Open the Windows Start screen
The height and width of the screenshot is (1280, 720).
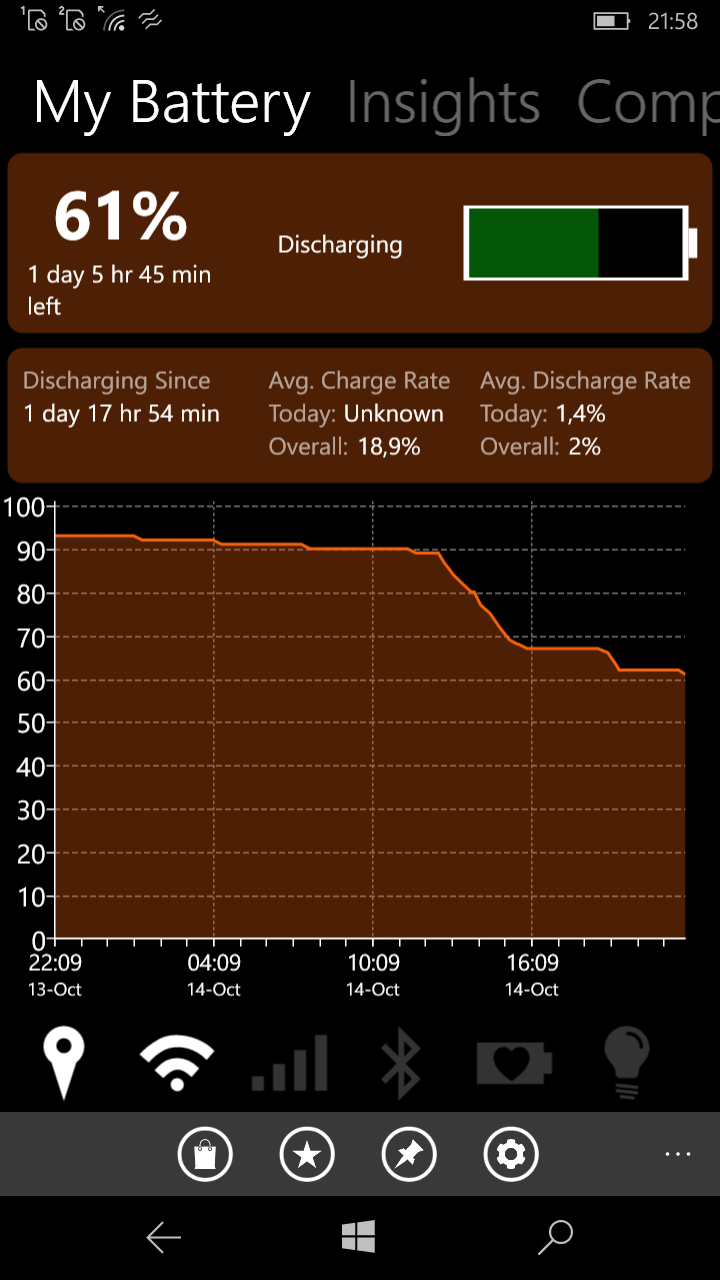(358, 1237)
